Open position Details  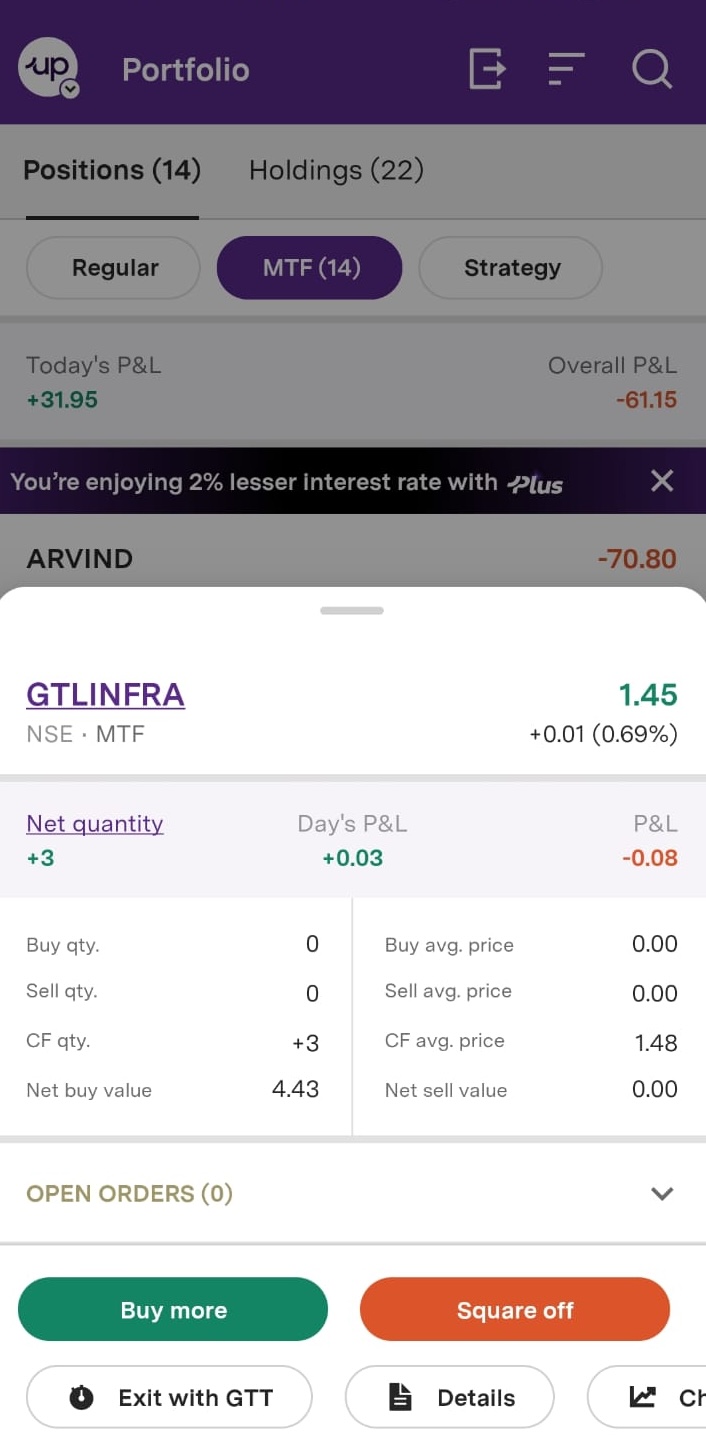[x=450, y=1398]
